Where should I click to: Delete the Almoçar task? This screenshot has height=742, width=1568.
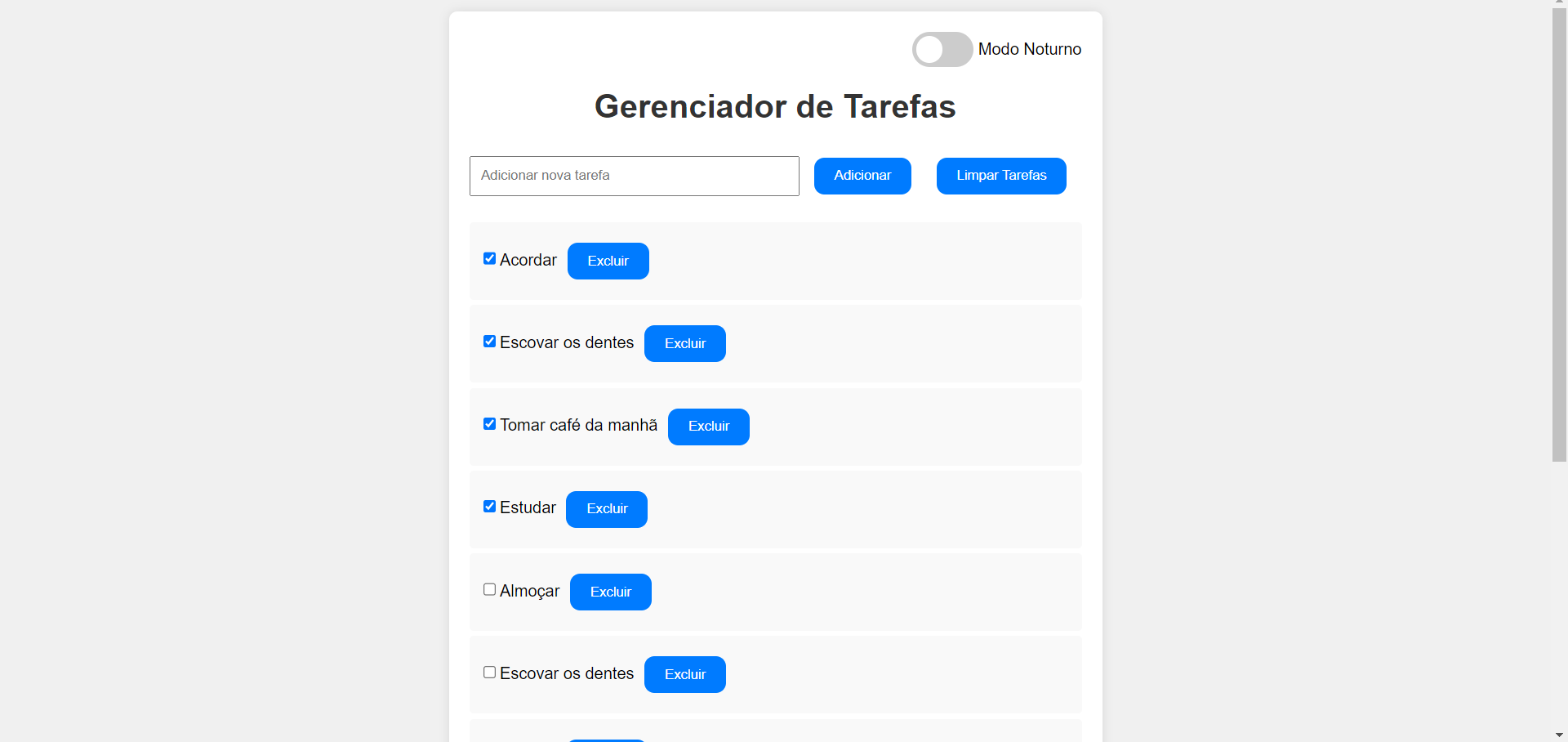(x=610, y=592)
